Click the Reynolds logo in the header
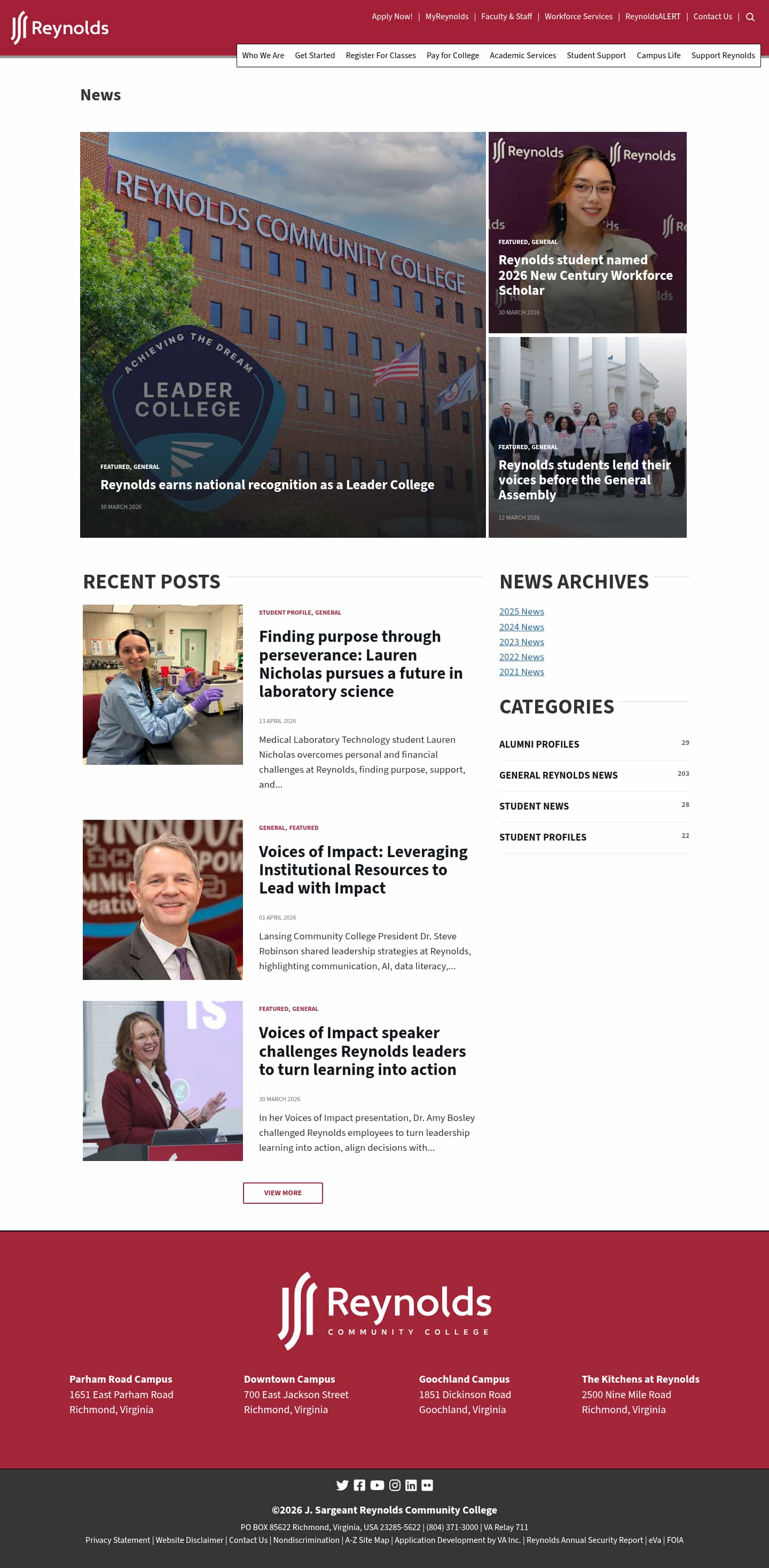 coord(59,27)
